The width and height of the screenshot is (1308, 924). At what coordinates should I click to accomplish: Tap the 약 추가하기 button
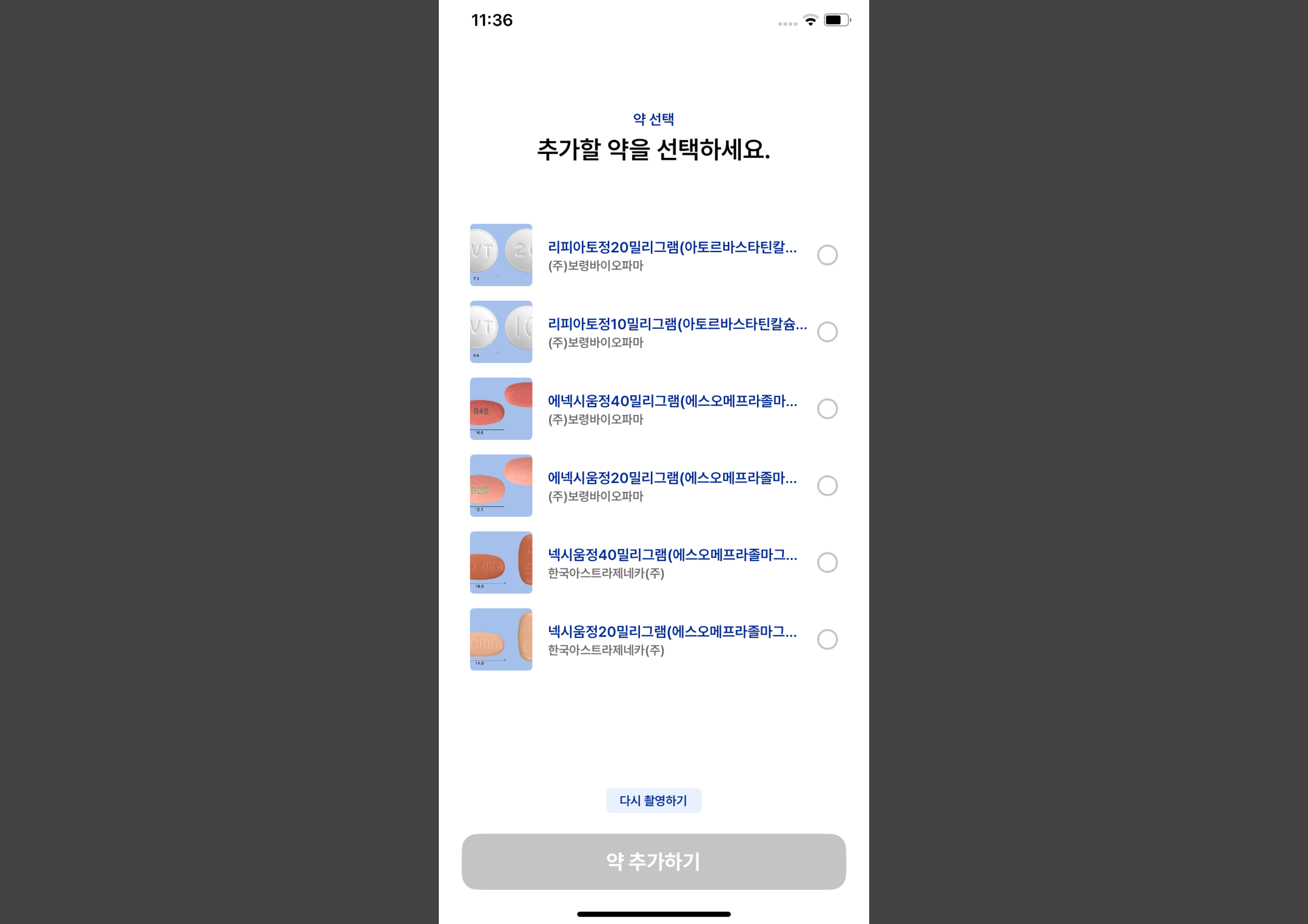pos(654,861)
